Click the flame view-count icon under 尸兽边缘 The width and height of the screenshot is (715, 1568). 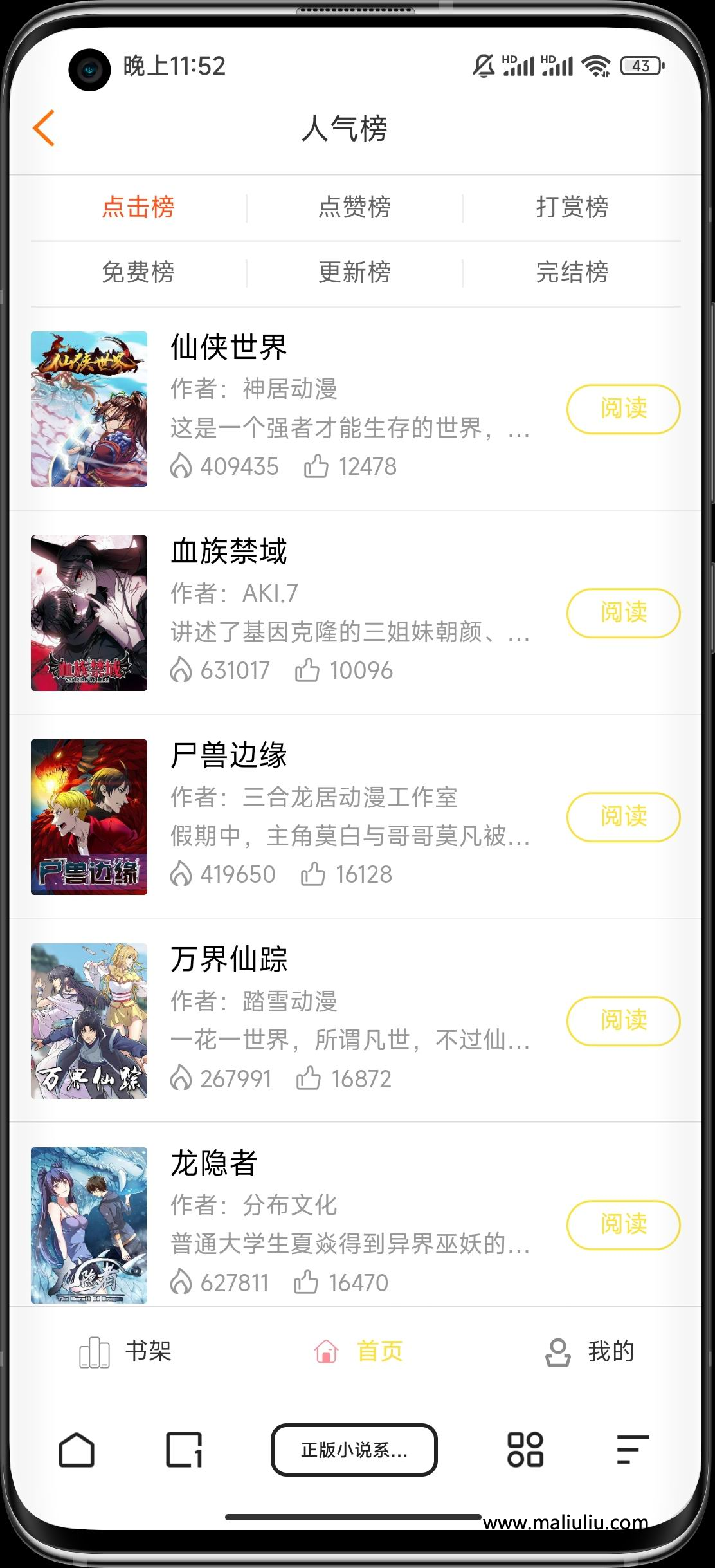(x=182, y=873)
